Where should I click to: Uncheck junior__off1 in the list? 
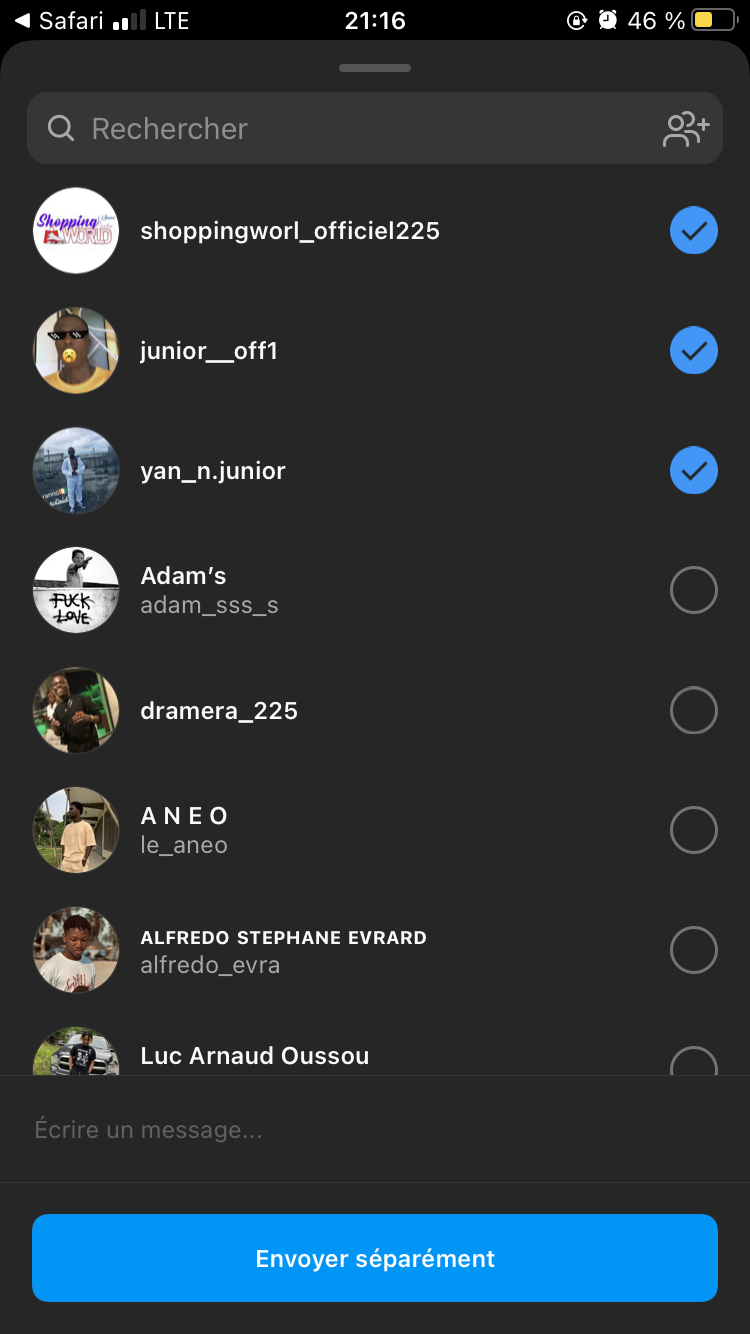click(x=693, y=351)
